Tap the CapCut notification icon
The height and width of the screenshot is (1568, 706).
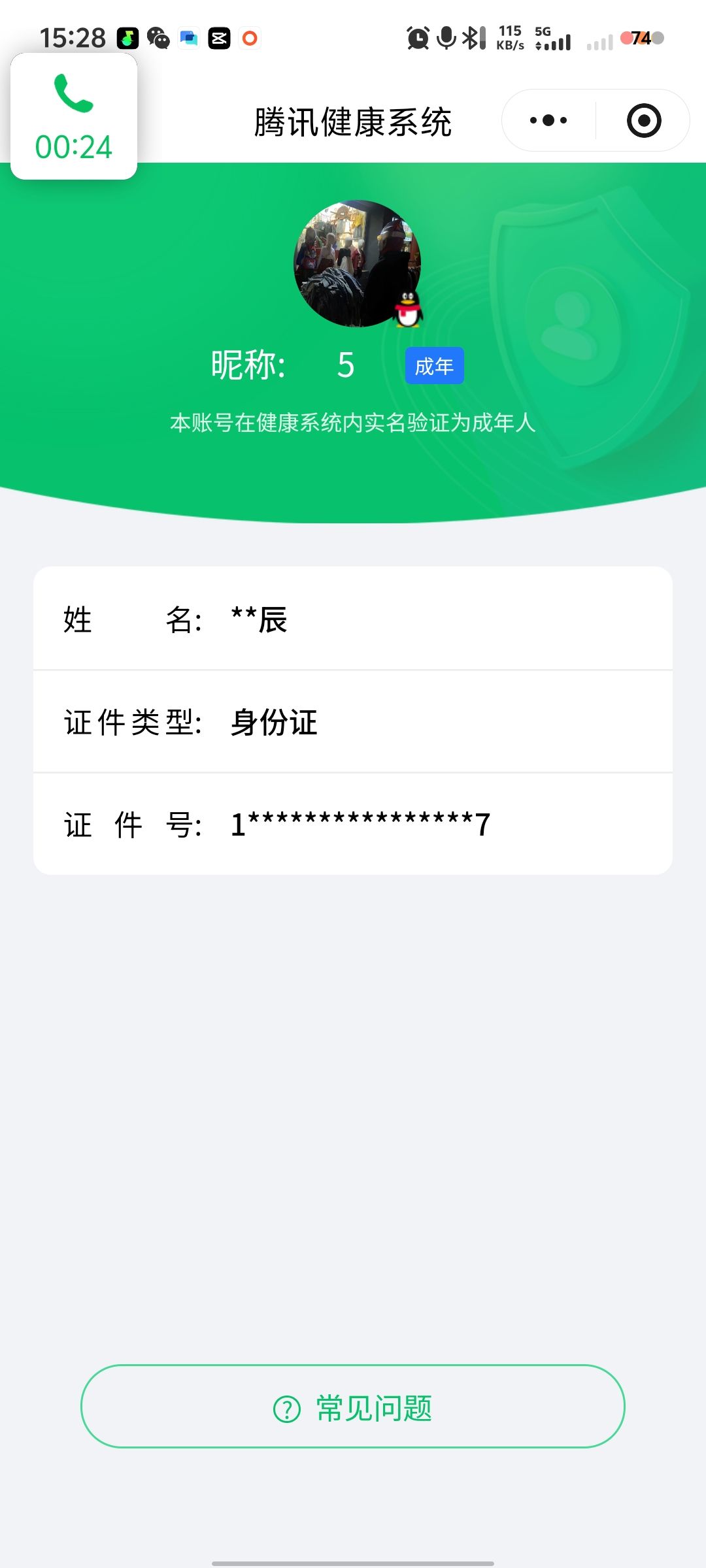click(x=219, y=39)
